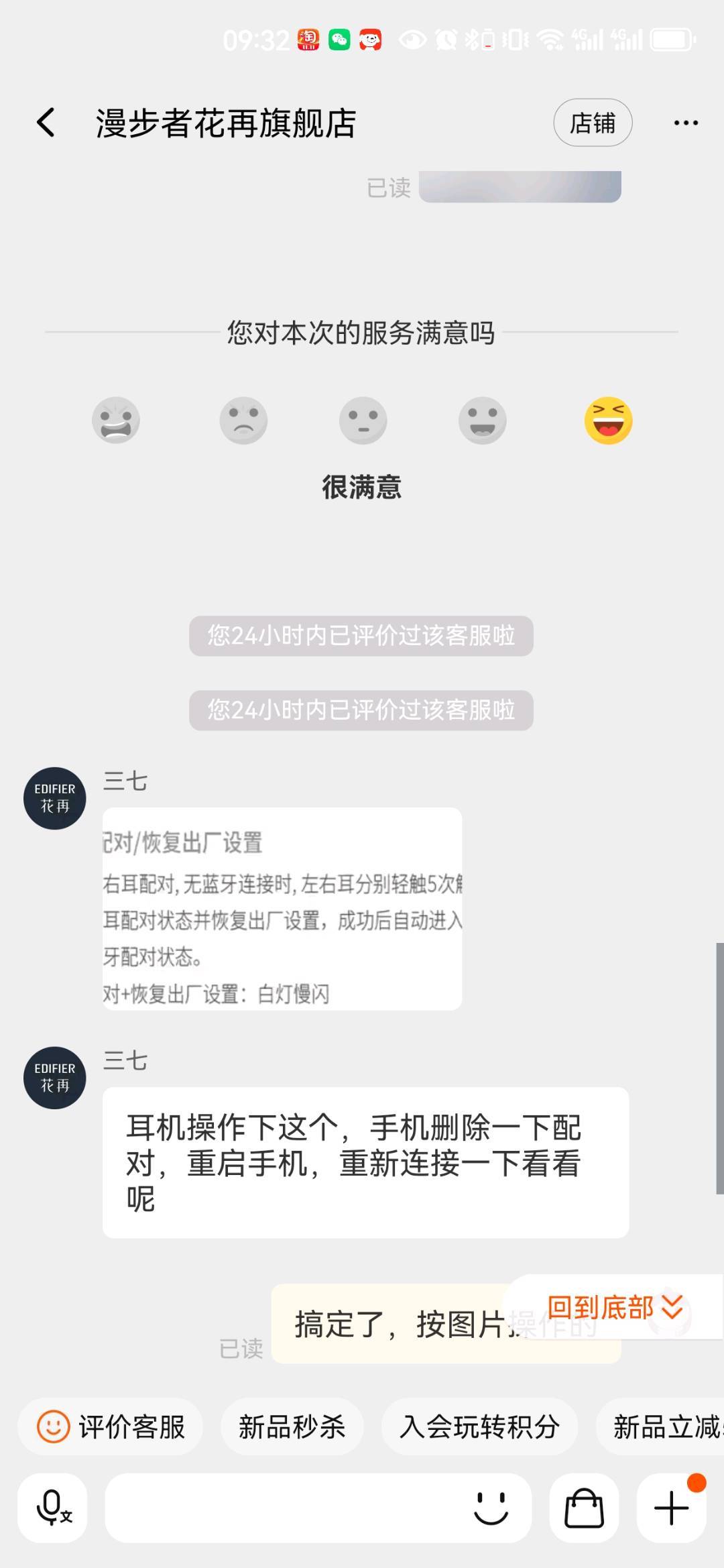The height and width of the screenshot is (1568, 724).
Task: Select the neutral face rating
Action: click(363, 421)
